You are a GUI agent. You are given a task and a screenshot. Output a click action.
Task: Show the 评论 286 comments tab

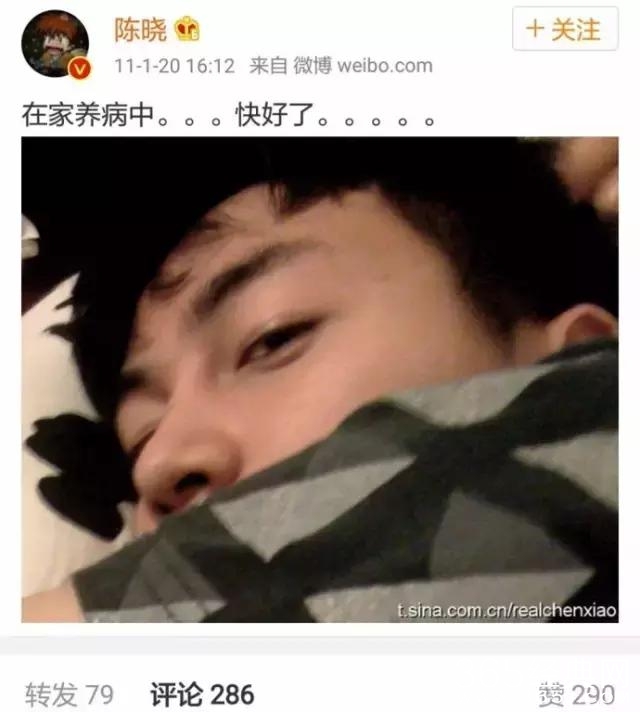[202, 693]
